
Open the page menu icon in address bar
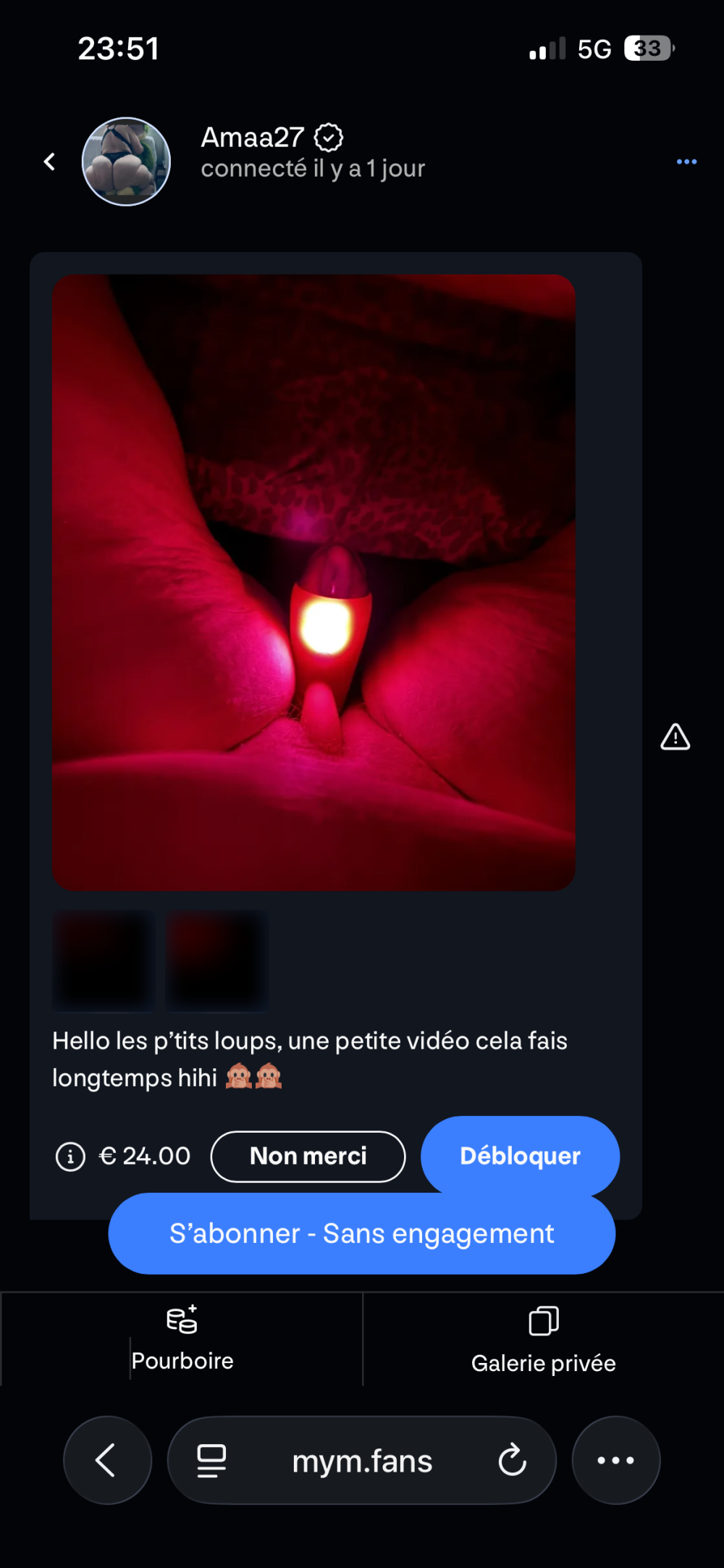211,1460
